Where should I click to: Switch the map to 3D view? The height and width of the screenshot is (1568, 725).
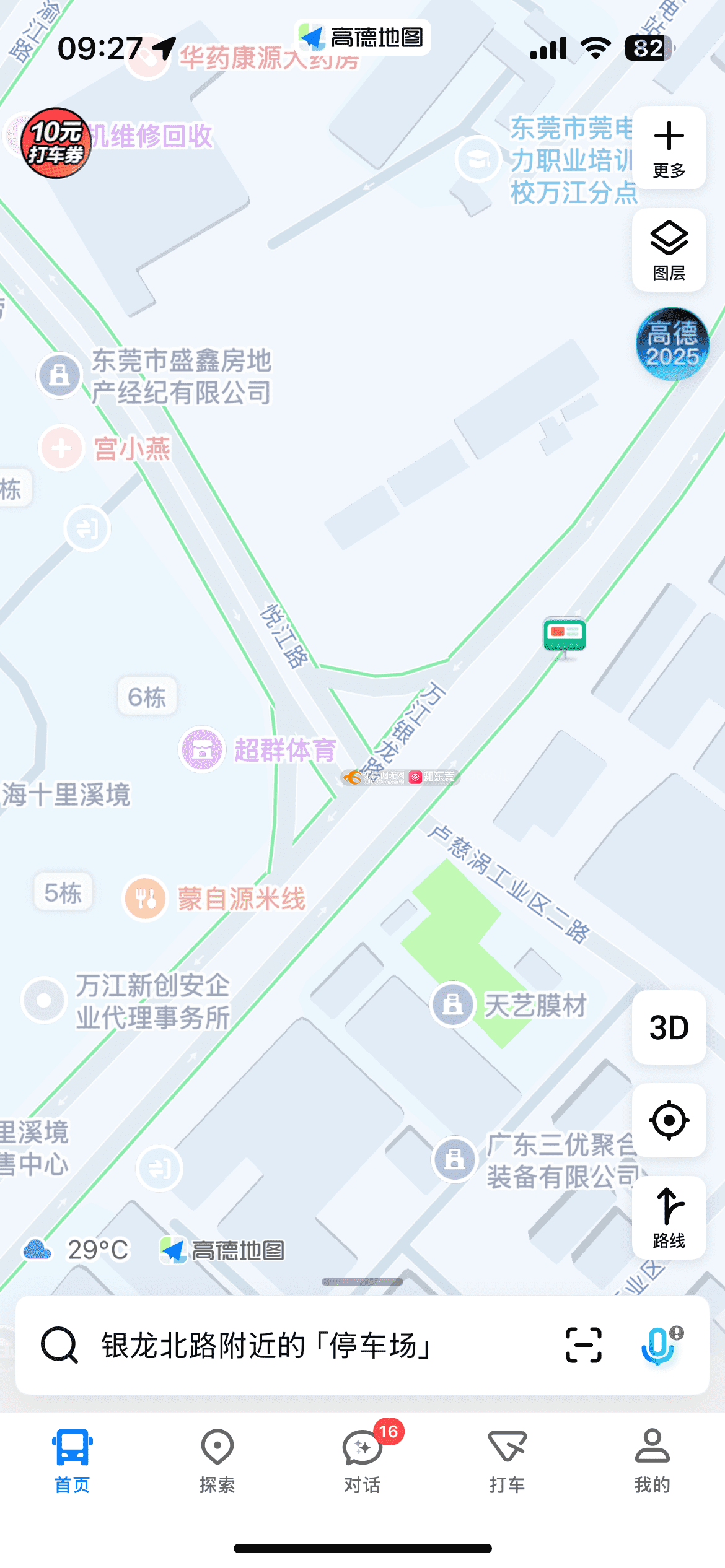click(x=669, y=1027)
